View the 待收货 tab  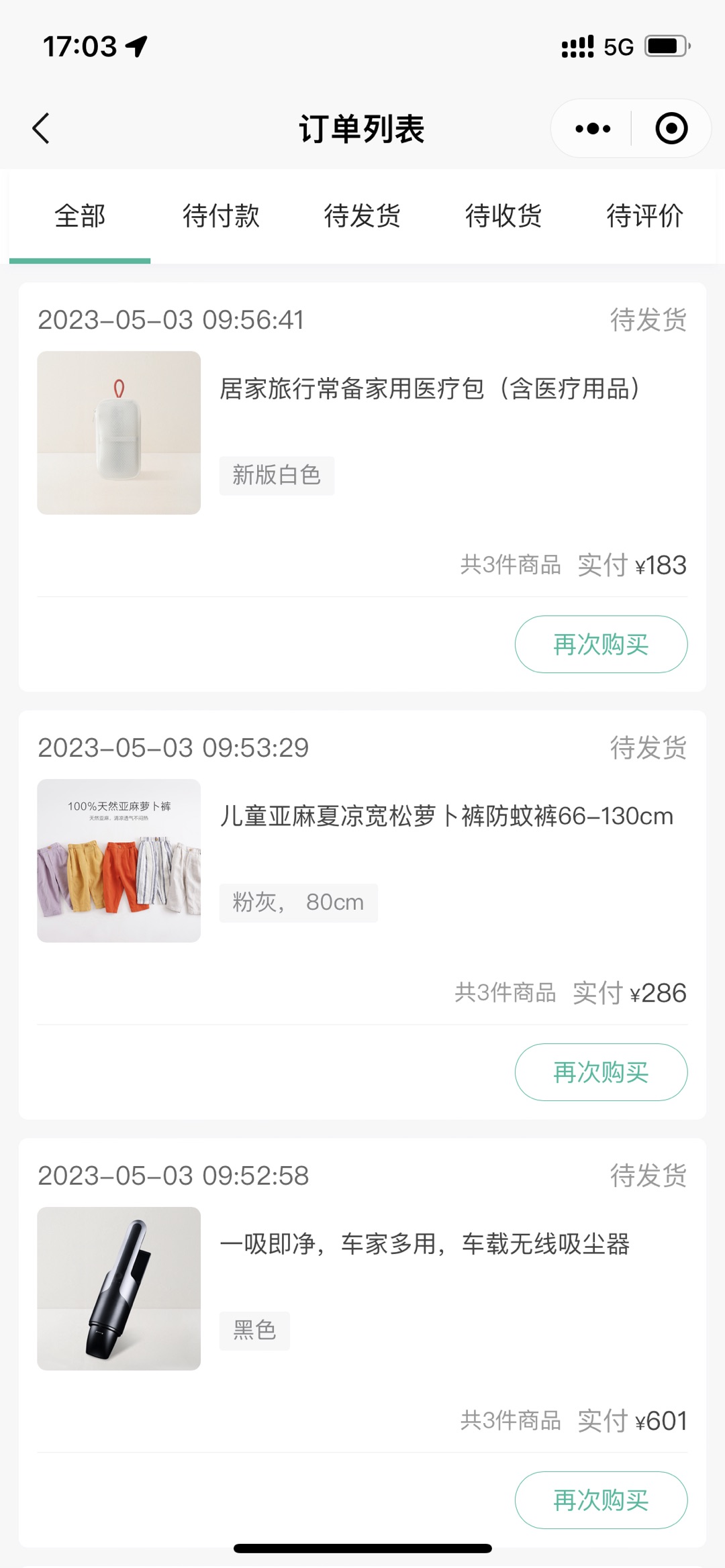pyautogui.click(x=503, y=216)
